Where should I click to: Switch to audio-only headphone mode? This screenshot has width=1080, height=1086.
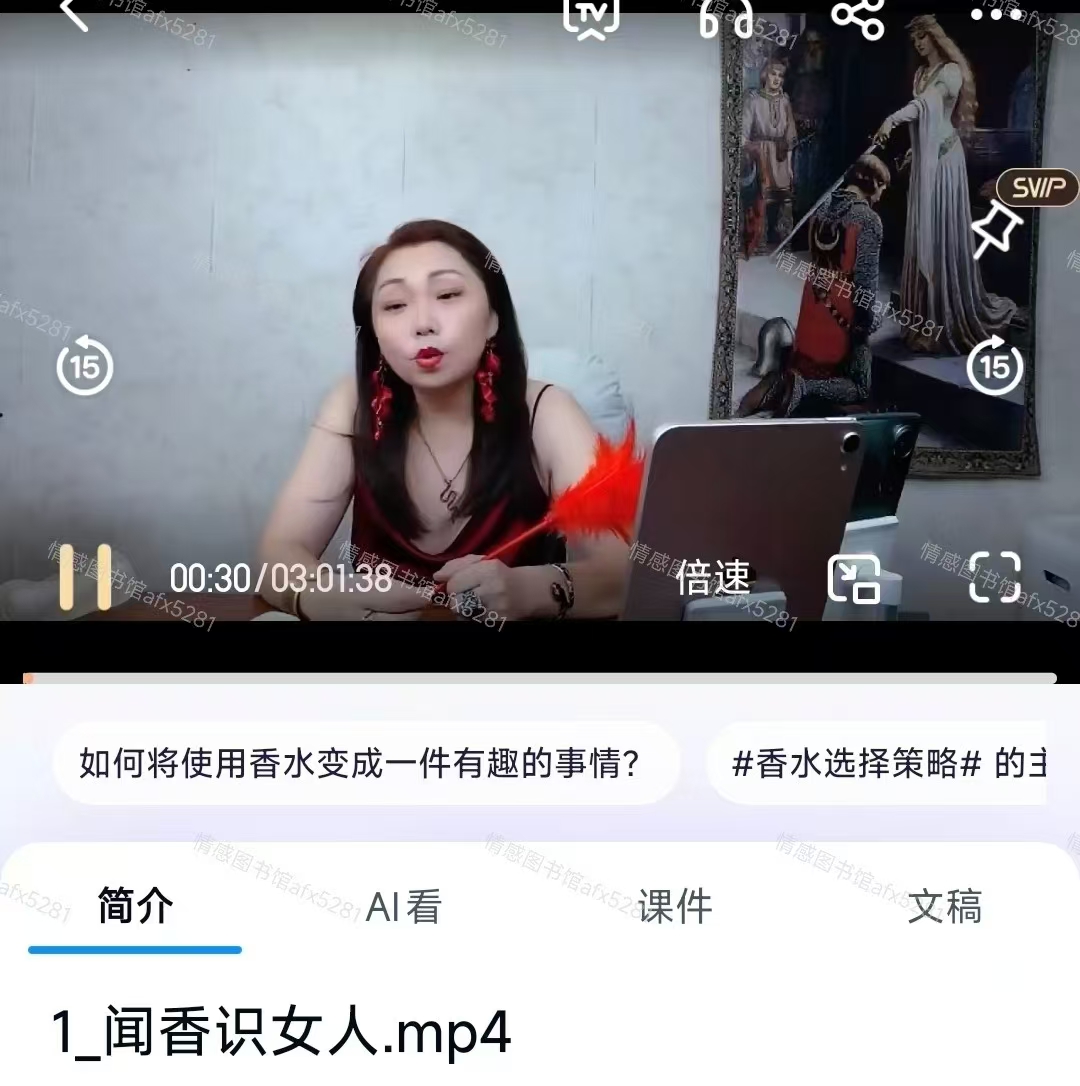point(726,16)
